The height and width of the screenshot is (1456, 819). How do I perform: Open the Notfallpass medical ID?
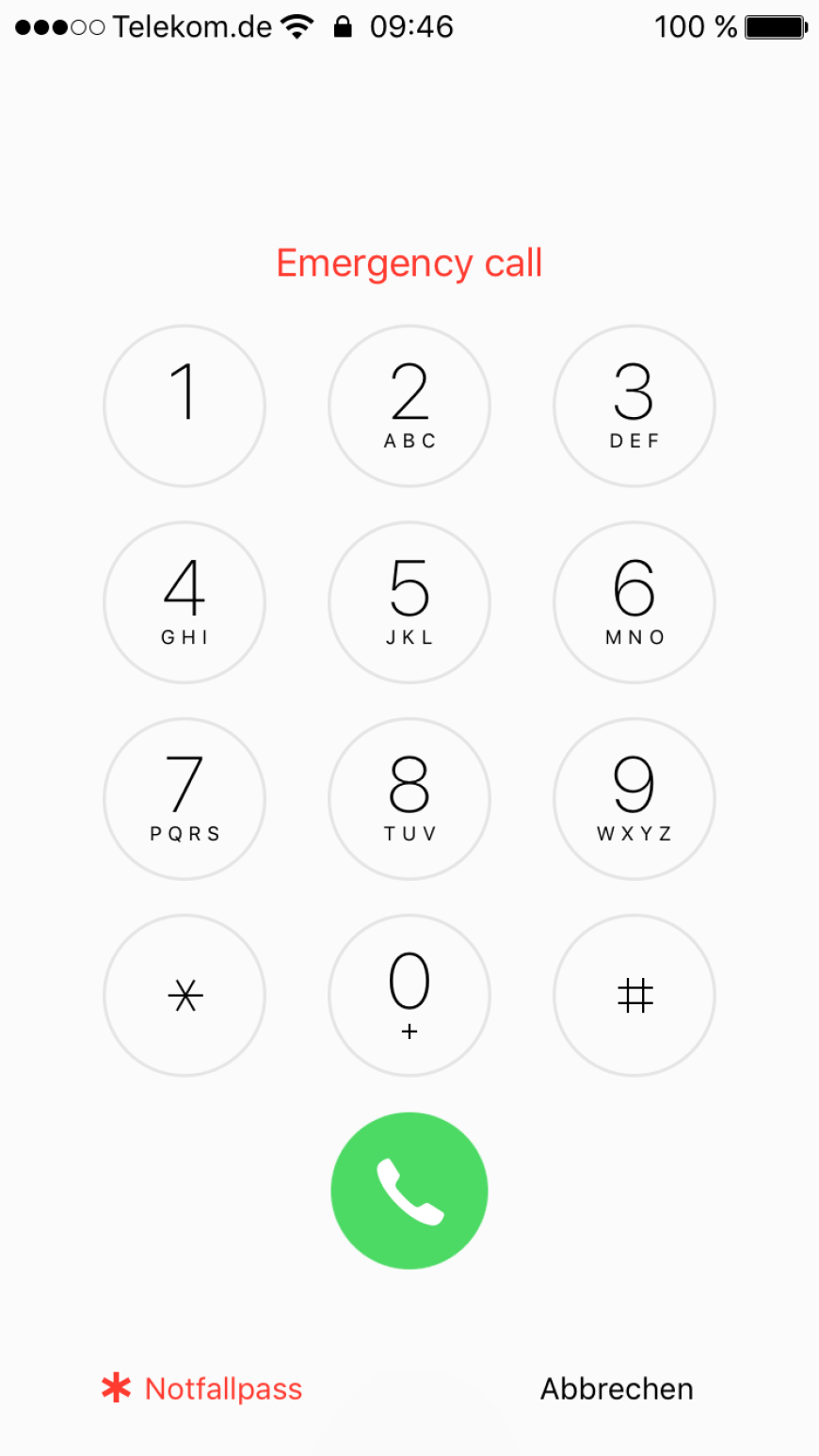tap(202, 1388)
